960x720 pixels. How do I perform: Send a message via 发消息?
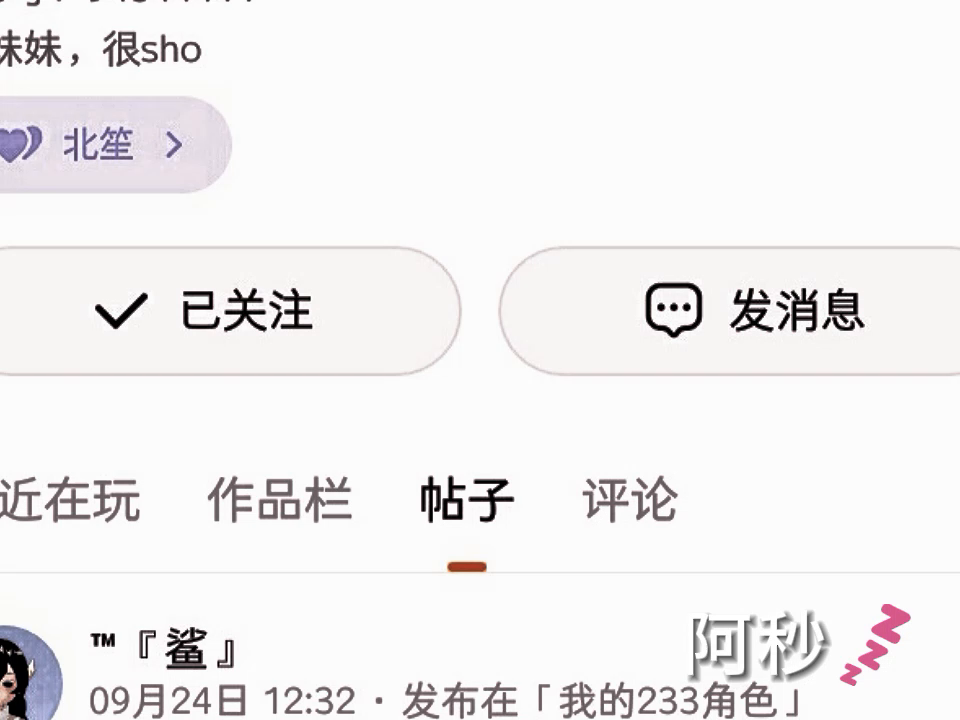pyautogui.click(x=730, y=310)
